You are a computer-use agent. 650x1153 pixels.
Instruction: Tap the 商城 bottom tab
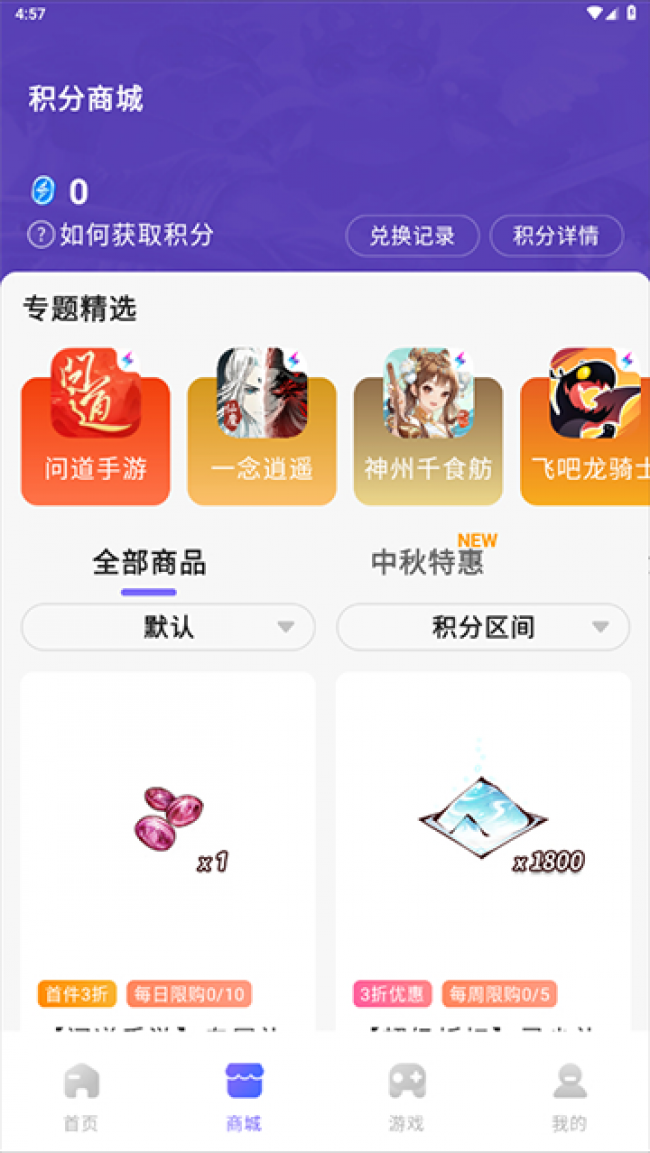(244, 1097)
